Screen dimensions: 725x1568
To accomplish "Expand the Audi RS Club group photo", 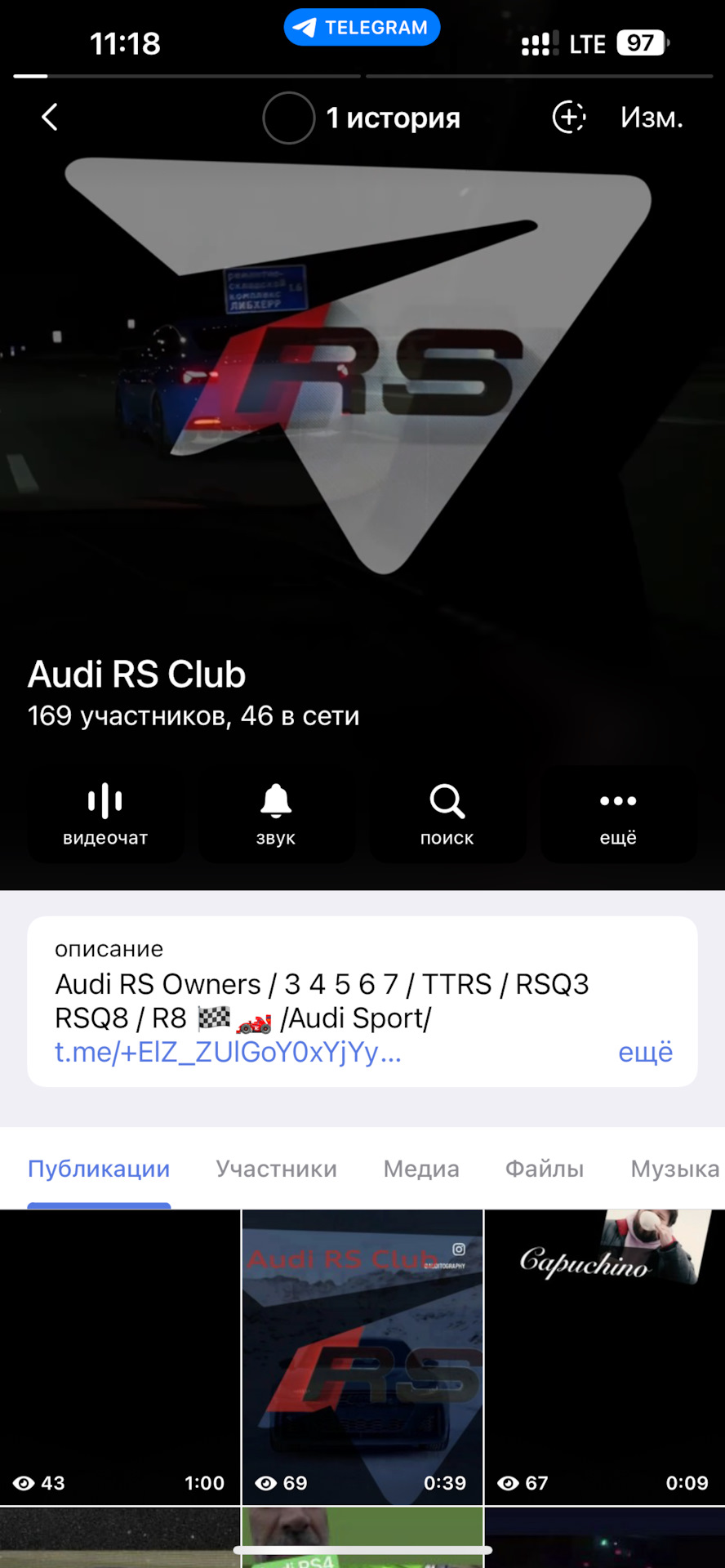I will 362,408.
